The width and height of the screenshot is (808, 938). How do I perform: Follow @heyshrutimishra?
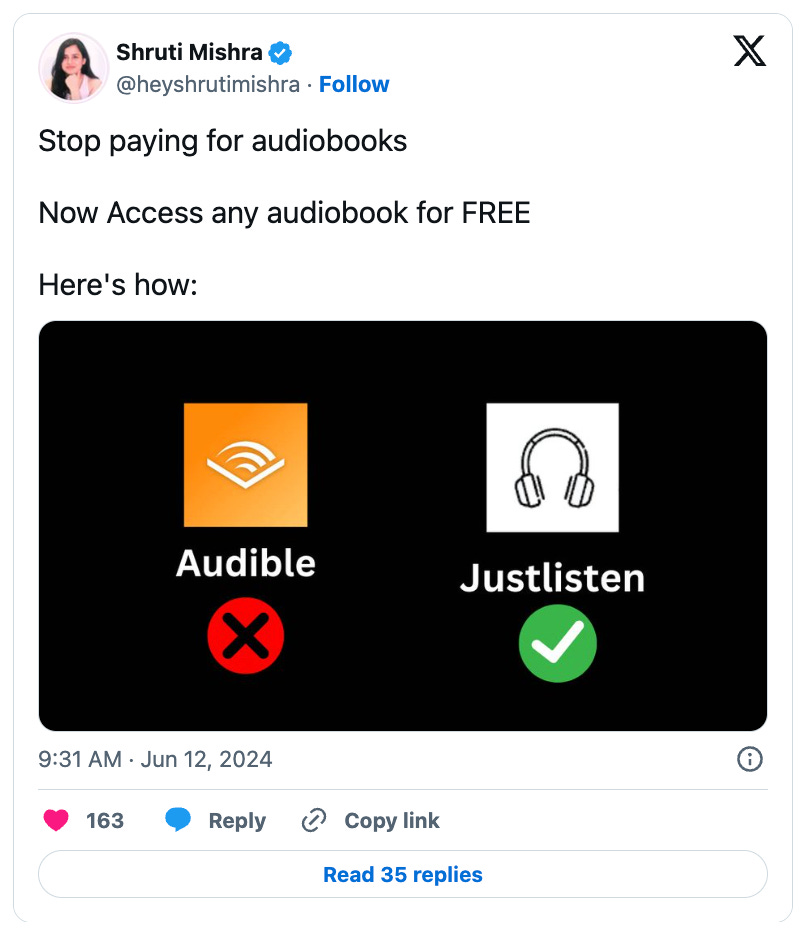point(354,84)
